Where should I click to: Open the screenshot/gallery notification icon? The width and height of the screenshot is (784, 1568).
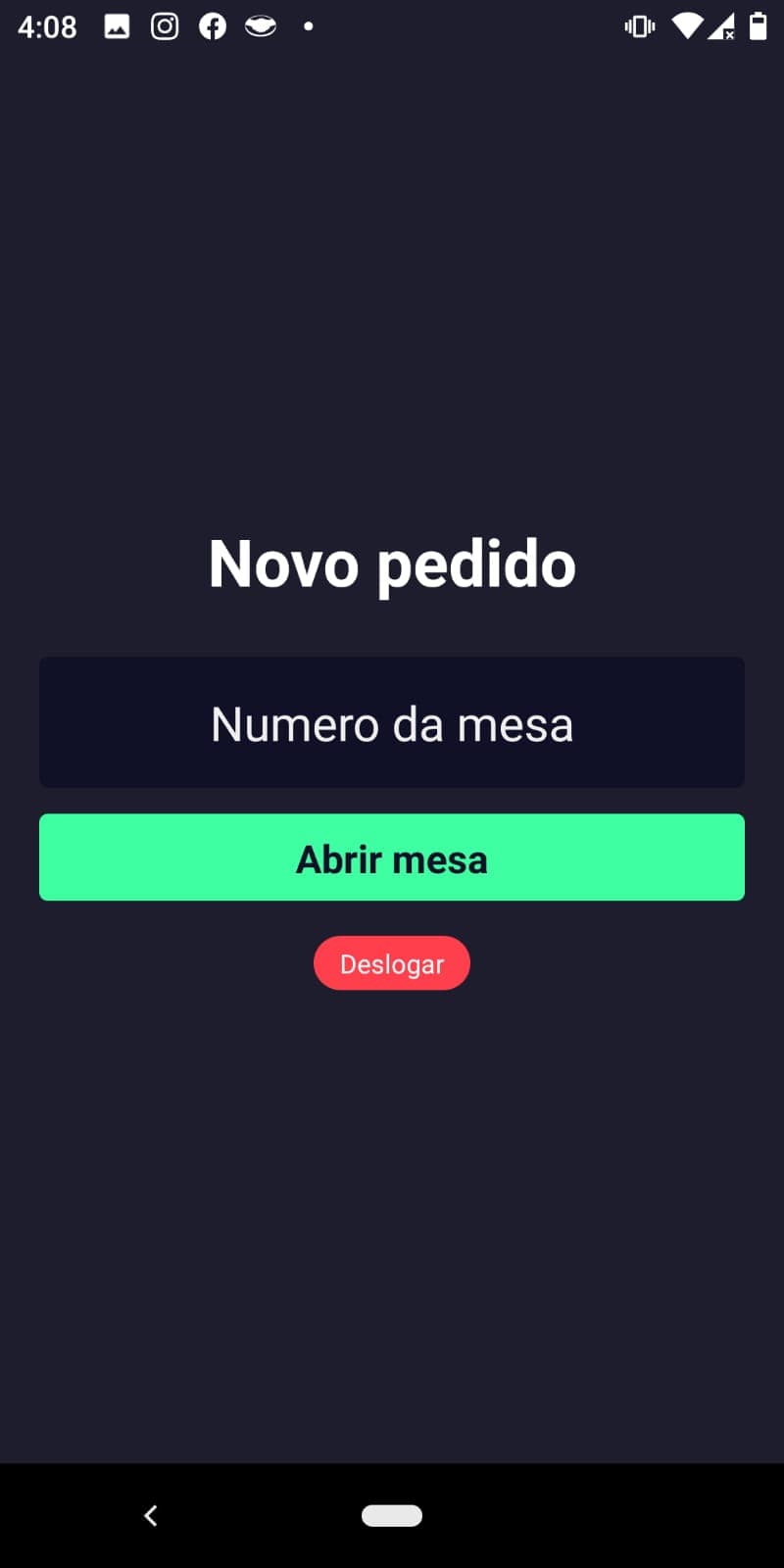[116, 26]
